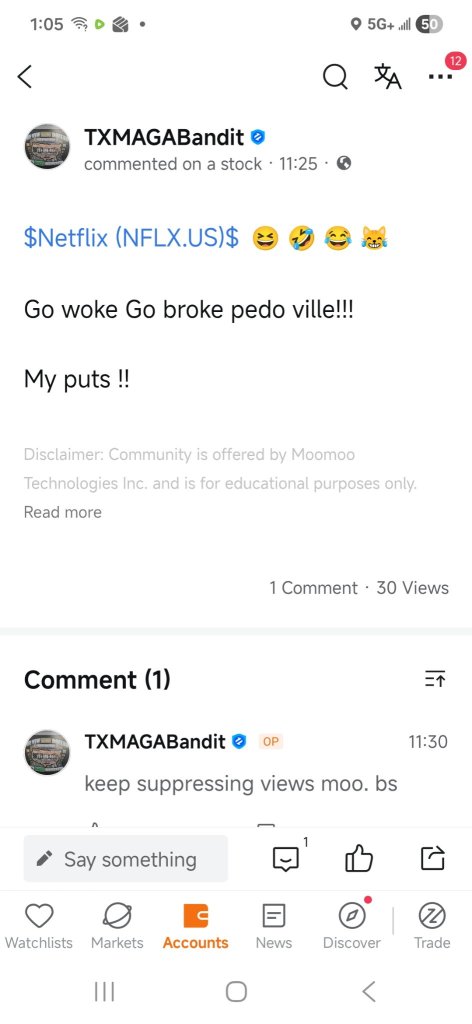Screen dimensions: 472x1024
Task: Open the search magnifier icon
Action: (x=336, y=78)
